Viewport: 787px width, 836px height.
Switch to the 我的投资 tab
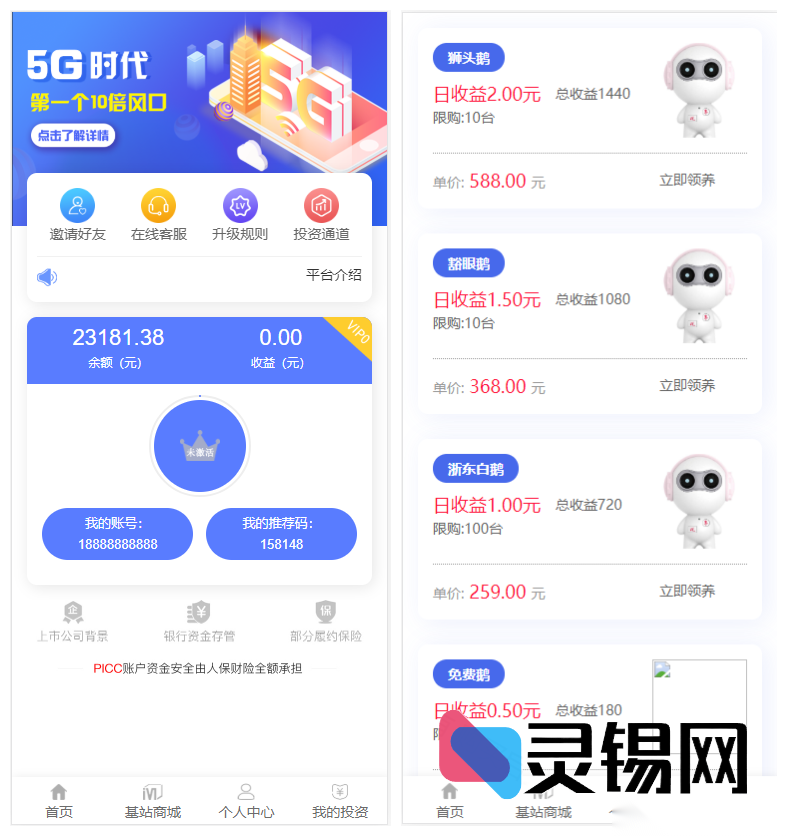point(340,802)
